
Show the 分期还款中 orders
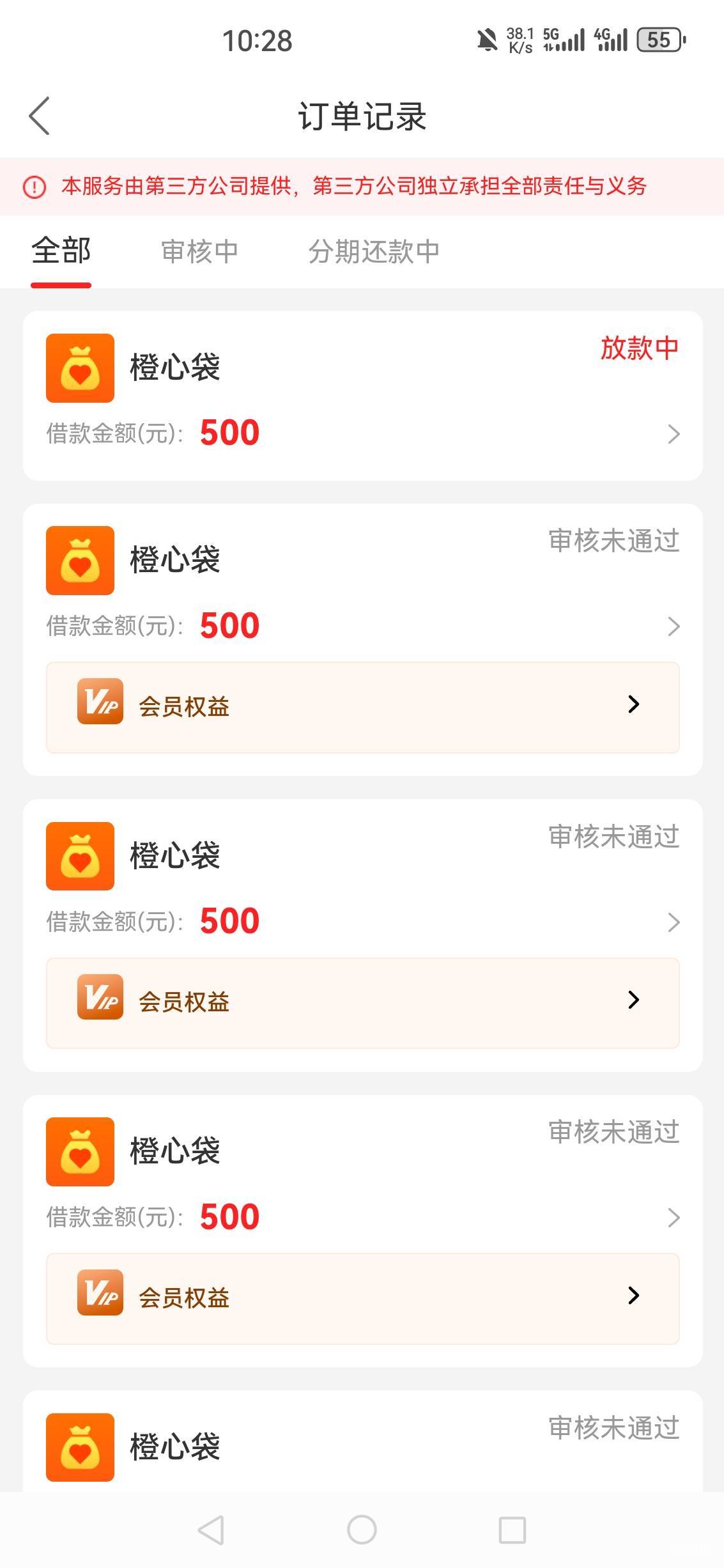374,251
